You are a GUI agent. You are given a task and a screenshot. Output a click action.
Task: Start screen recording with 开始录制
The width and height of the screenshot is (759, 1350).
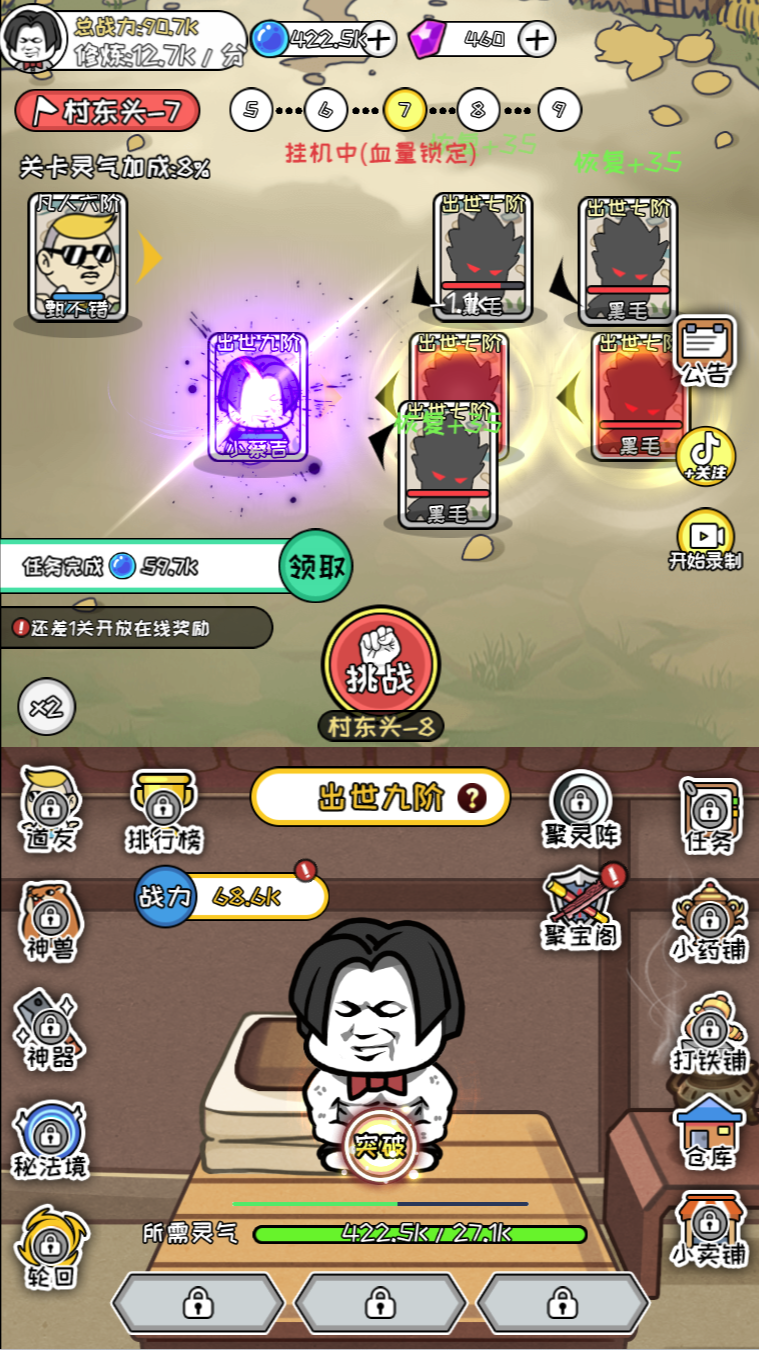(705, 540)
